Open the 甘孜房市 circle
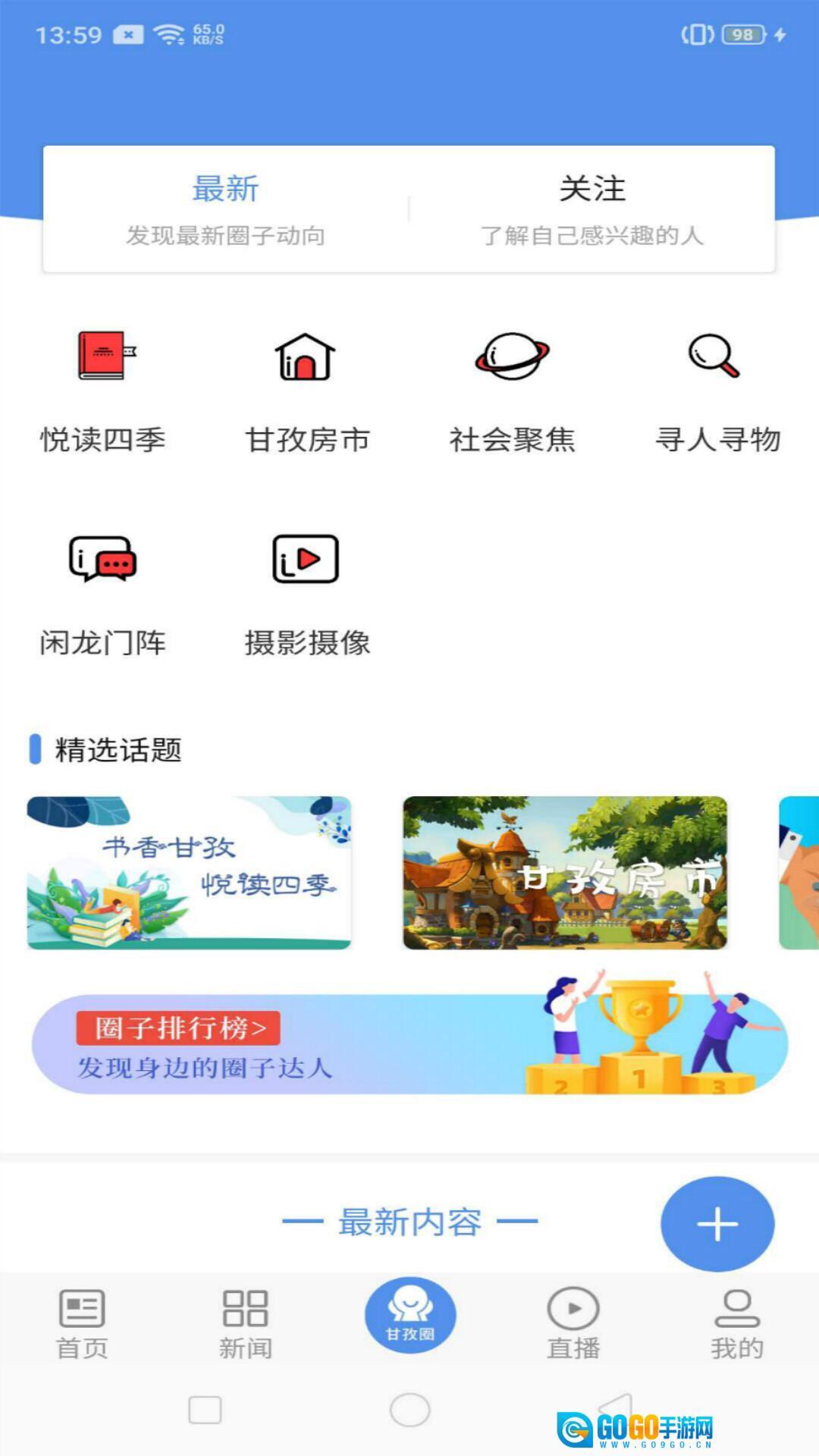 pyautogui.click(x=307, y=391)
